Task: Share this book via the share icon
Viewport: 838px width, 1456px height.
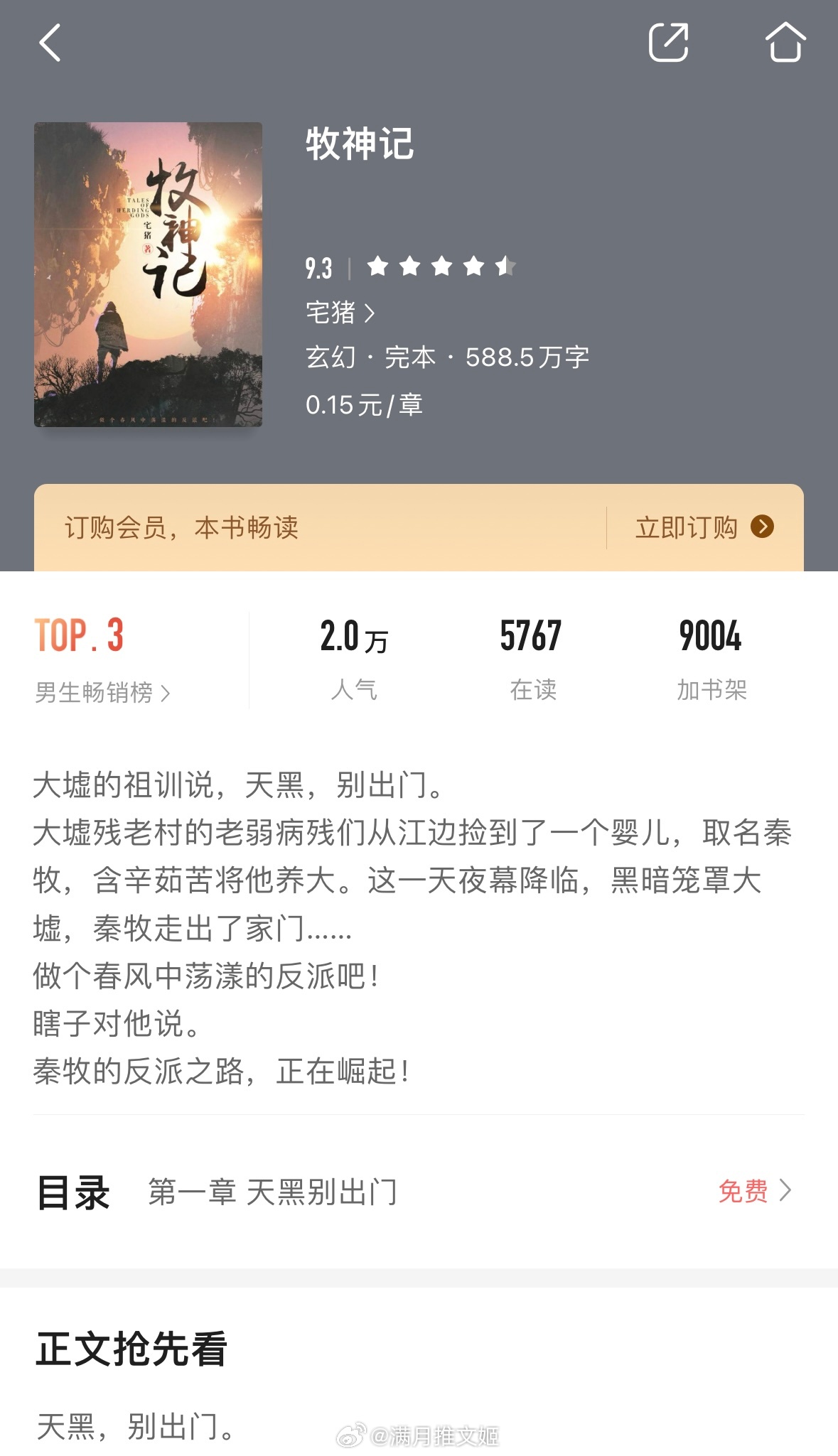Action: (x=668, y=43)
